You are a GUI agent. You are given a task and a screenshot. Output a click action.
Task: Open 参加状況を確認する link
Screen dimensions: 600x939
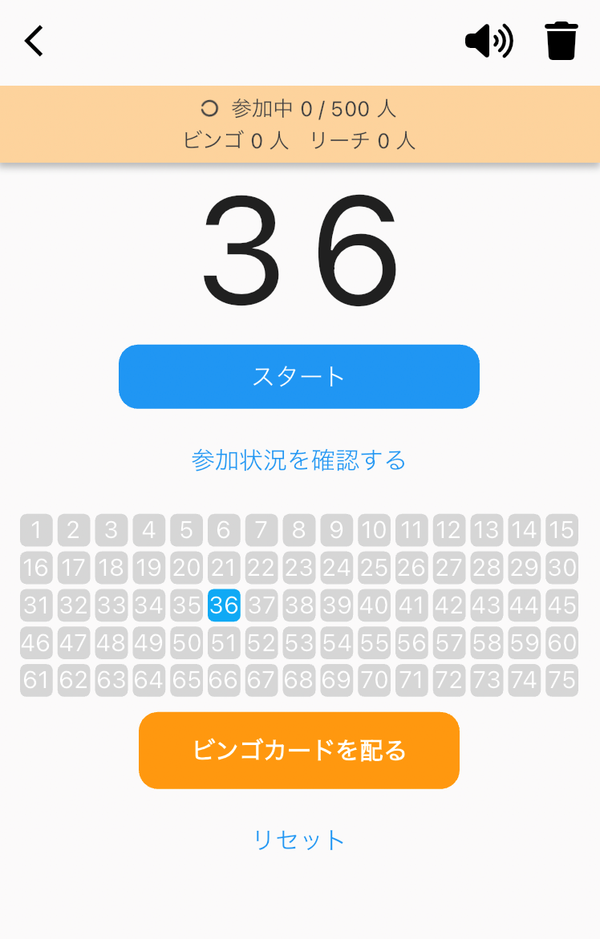click(299, 460)
